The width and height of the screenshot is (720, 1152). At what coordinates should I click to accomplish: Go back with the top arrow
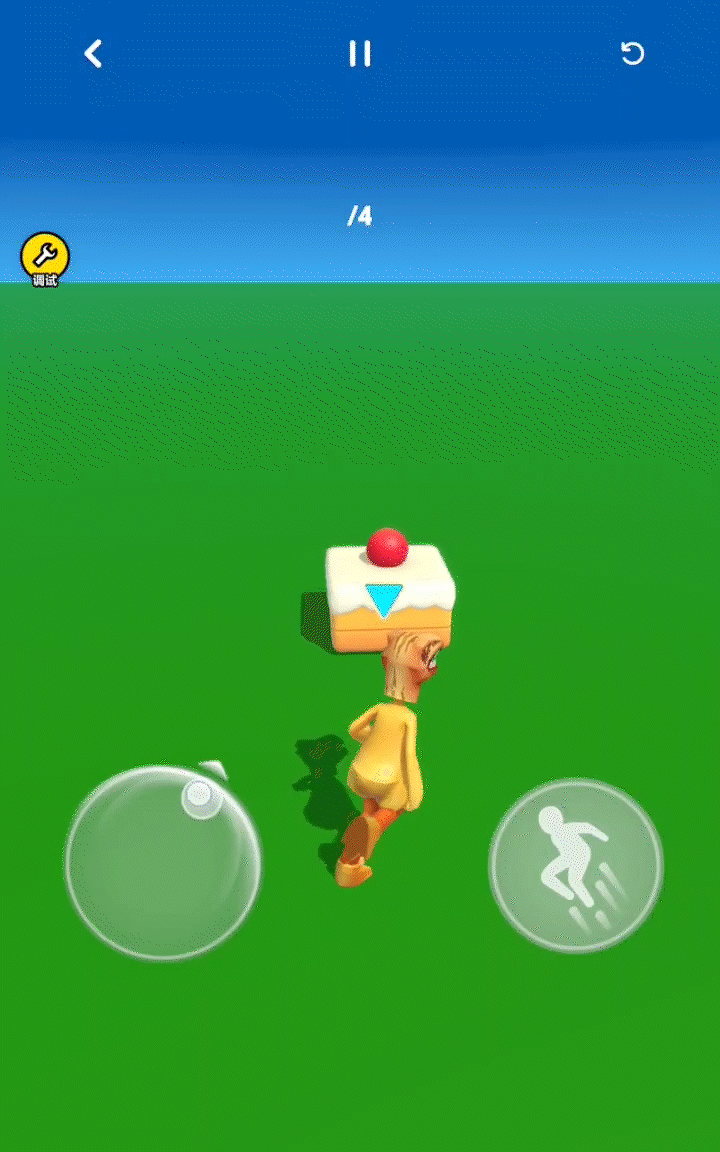93,54
